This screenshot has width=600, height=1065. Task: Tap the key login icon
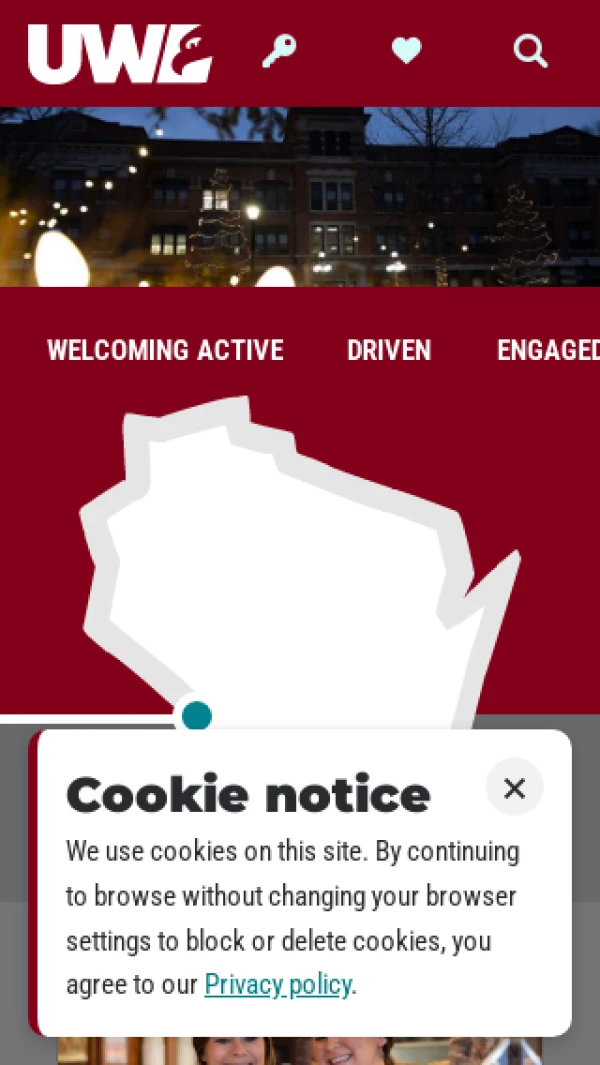tap(279, 50)
